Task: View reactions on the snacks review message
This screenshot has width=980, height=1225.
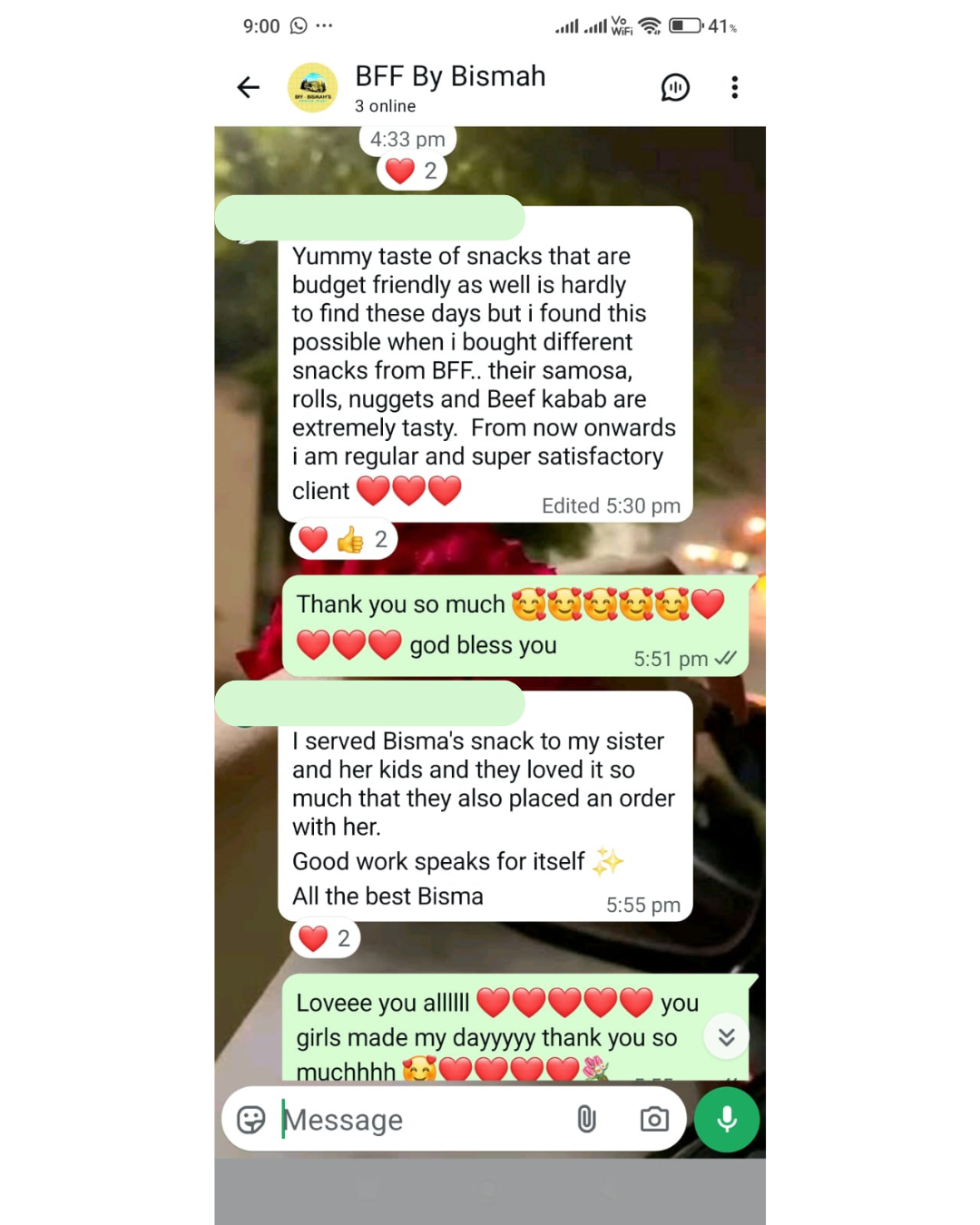Action: [x=344, y=540]
